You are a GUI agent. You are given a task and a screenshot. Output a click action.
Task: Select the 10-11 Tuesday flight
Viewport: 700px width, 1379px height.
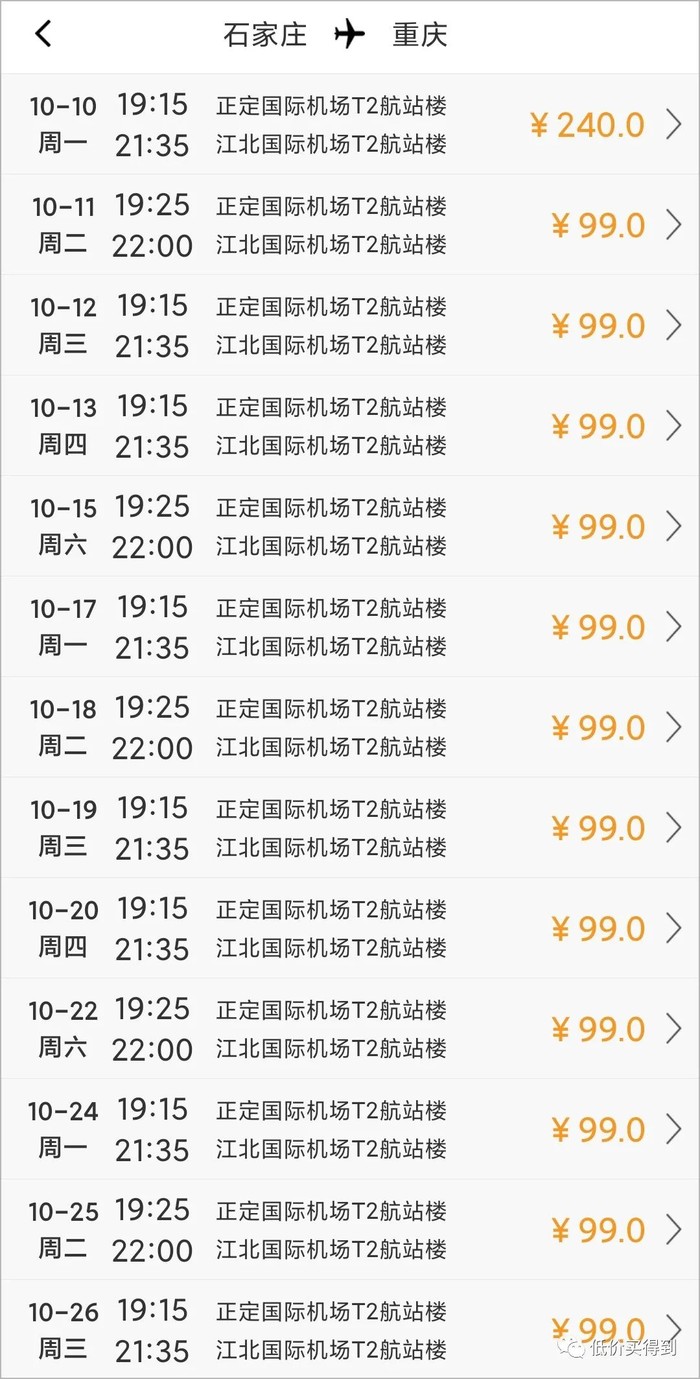(x=350, y=225)
